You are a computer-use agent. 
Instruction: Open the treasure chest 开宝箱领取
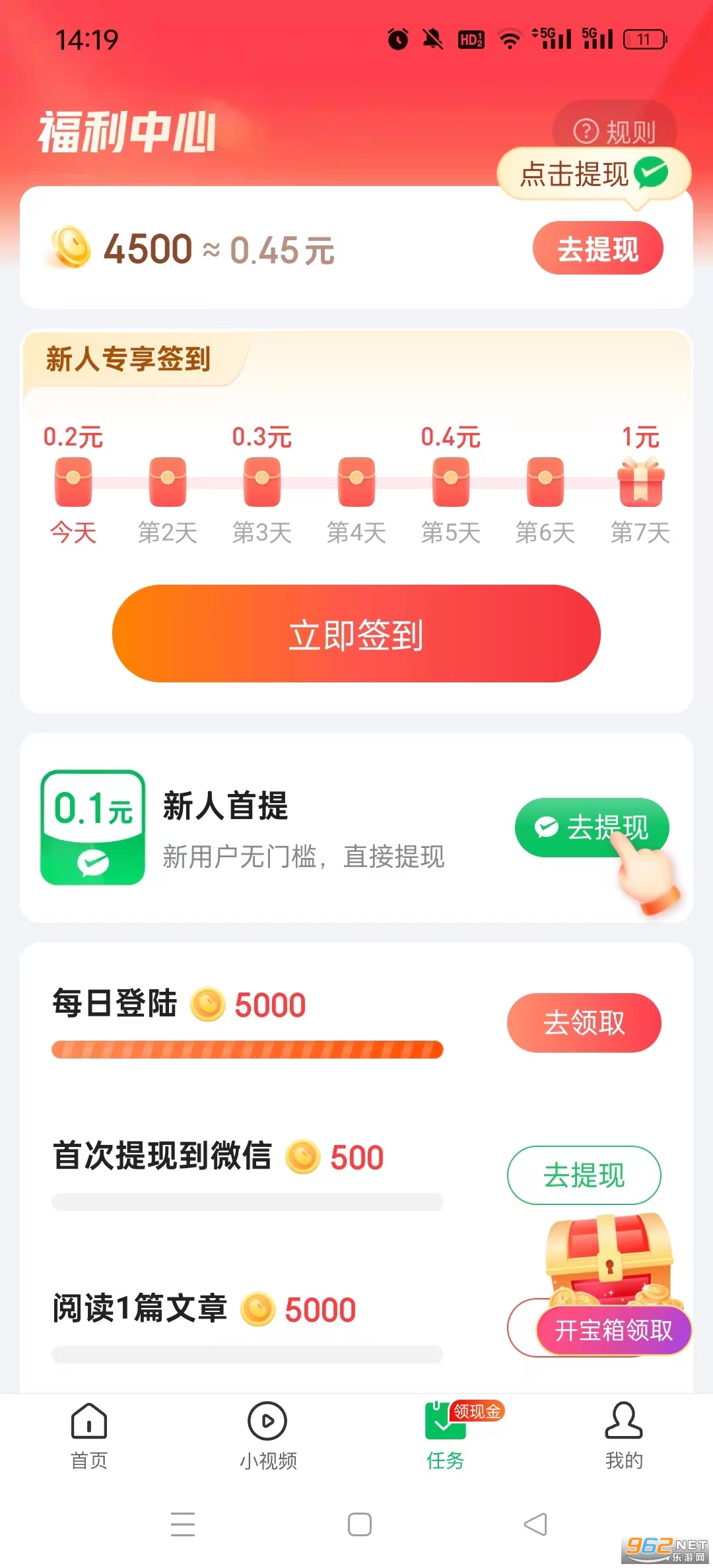(613, 1329)
